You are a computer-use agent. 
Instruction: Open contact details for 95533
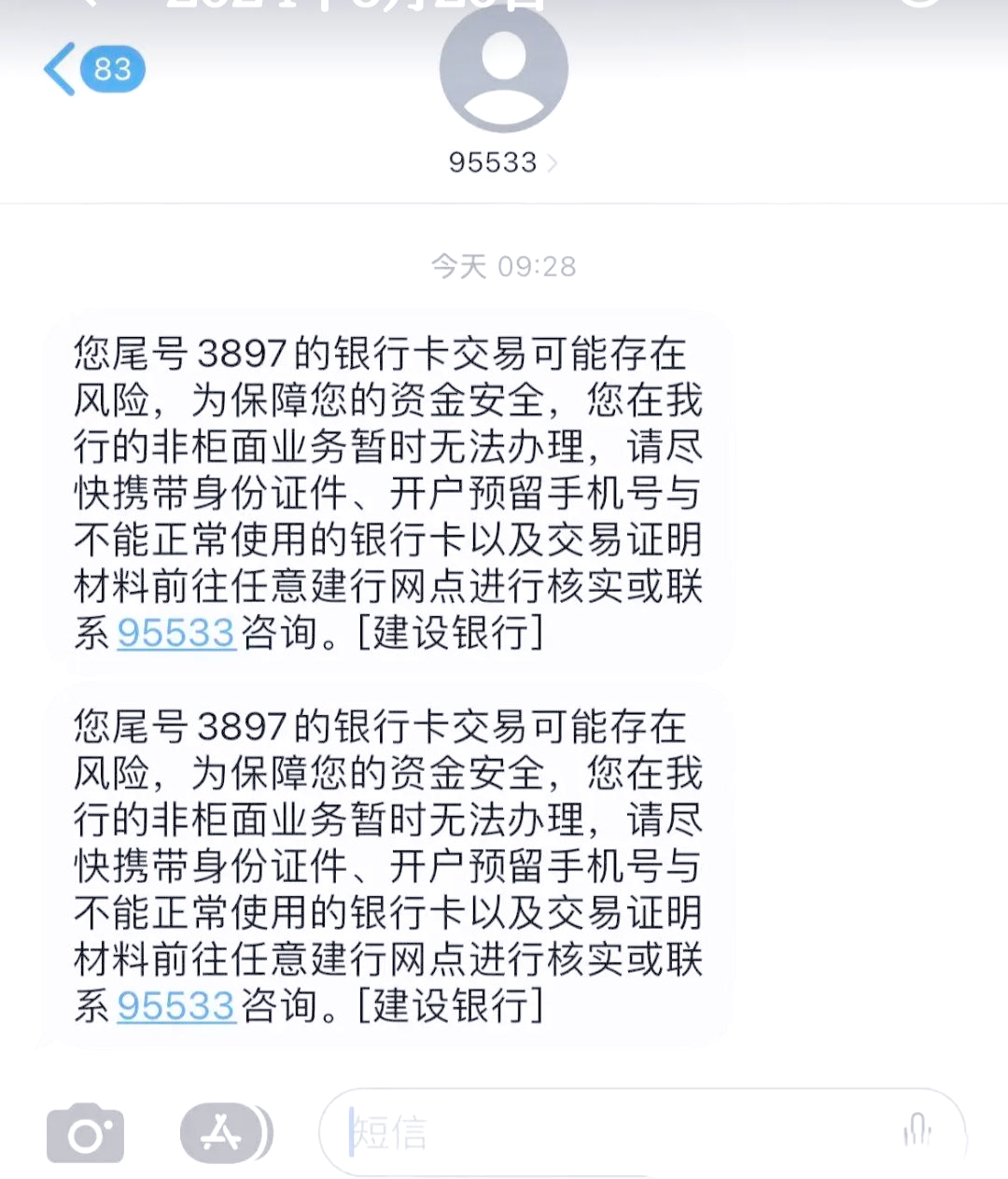502,162
